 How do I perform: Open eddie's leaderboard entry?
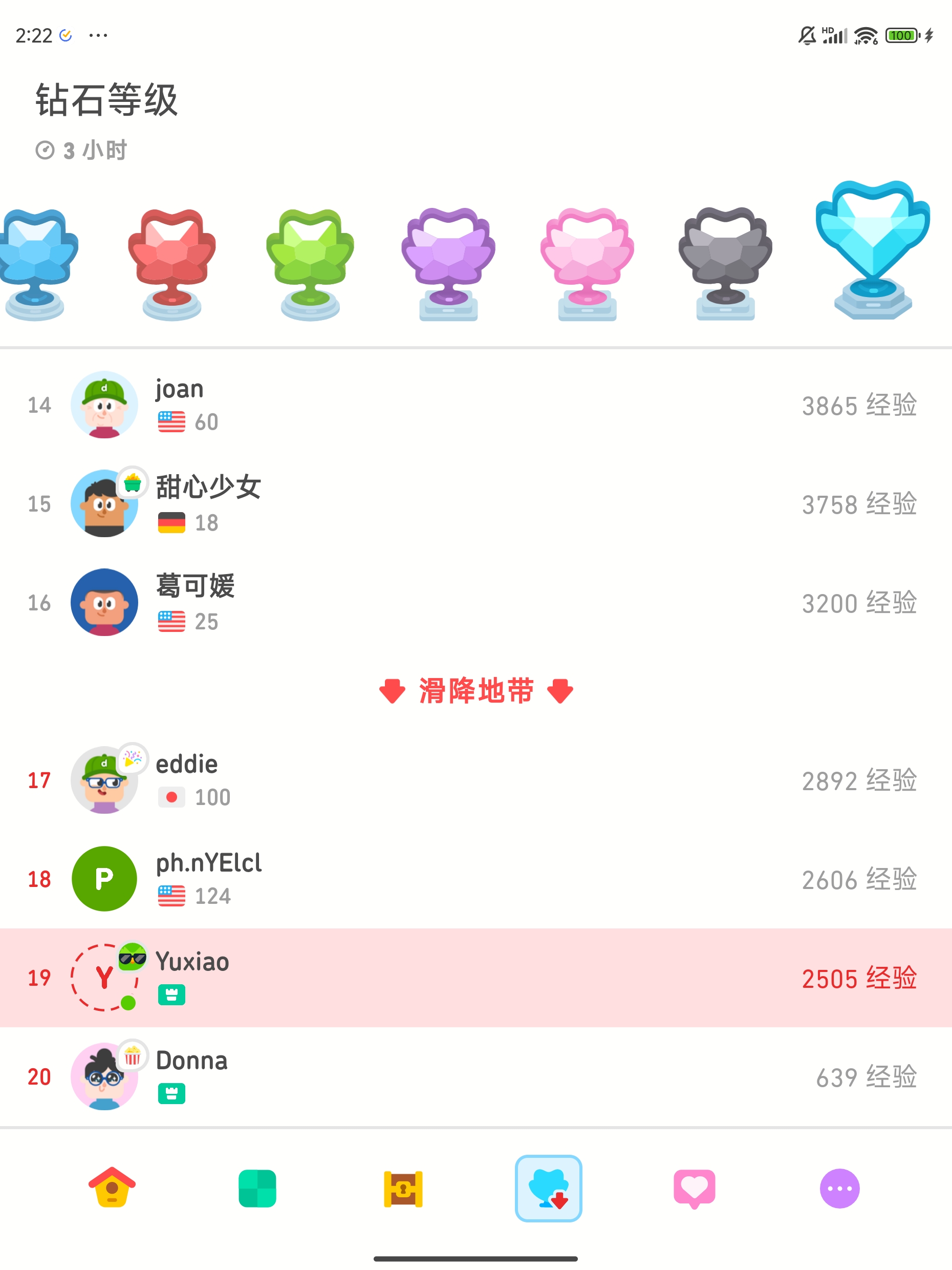[475, 780]
